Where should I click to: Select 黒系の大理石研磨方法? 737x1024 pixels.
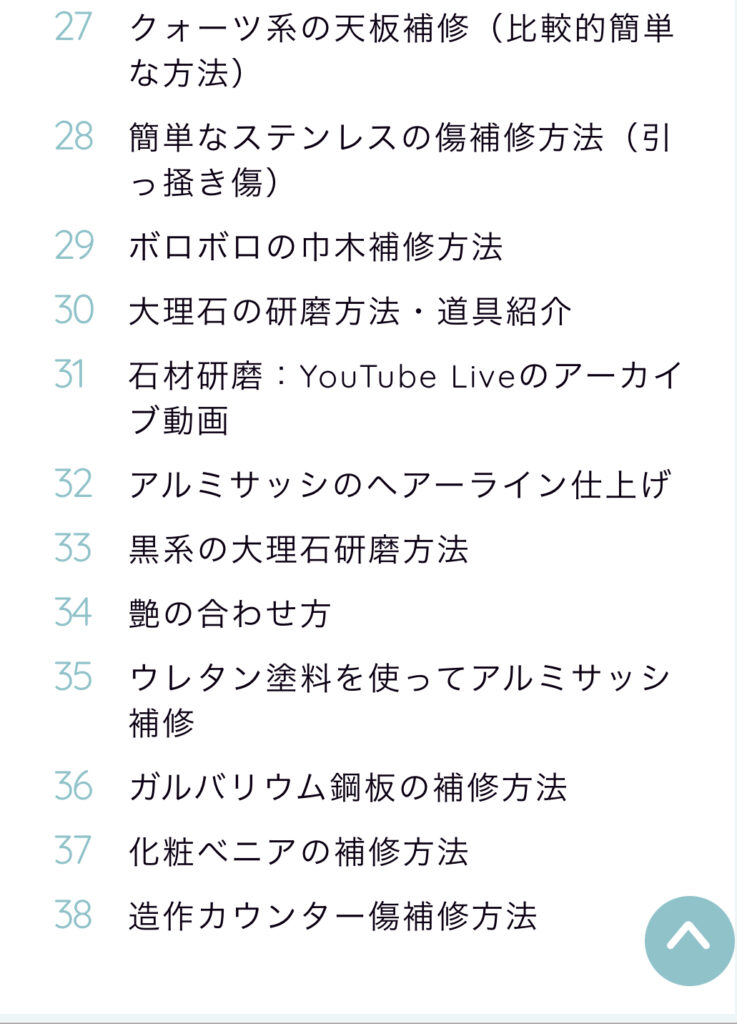pyautogui.click(x=298, y=549)
